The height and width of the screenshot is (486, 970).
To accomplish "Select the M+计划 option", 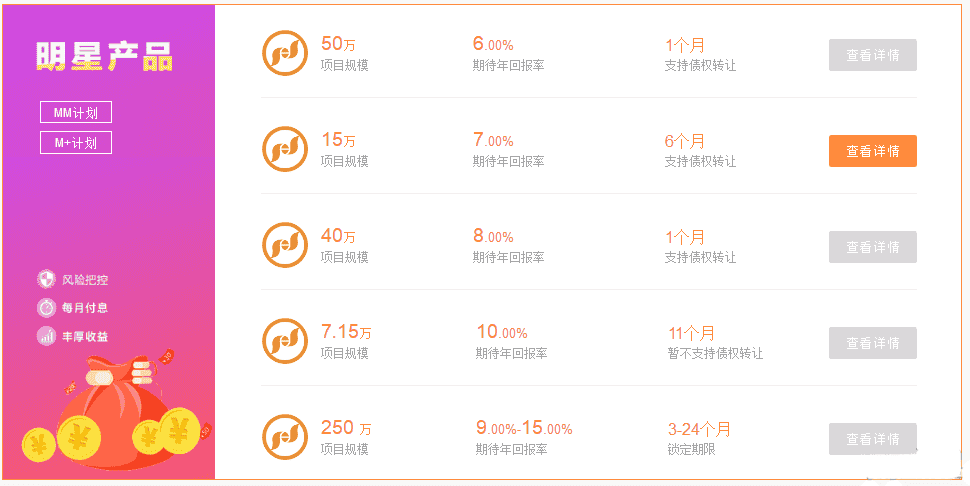I will point(75,143).
